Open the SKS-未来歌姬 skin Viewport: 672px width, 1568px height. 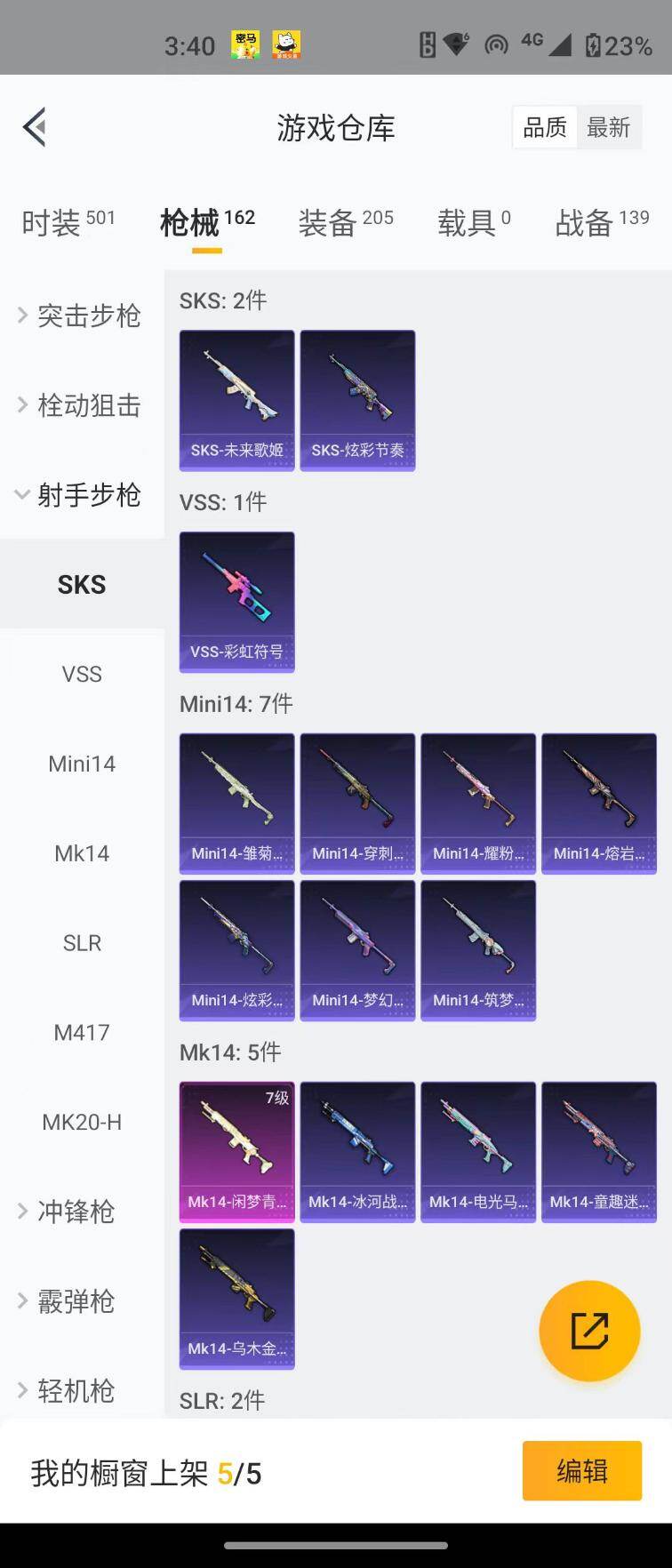(236, 400)
